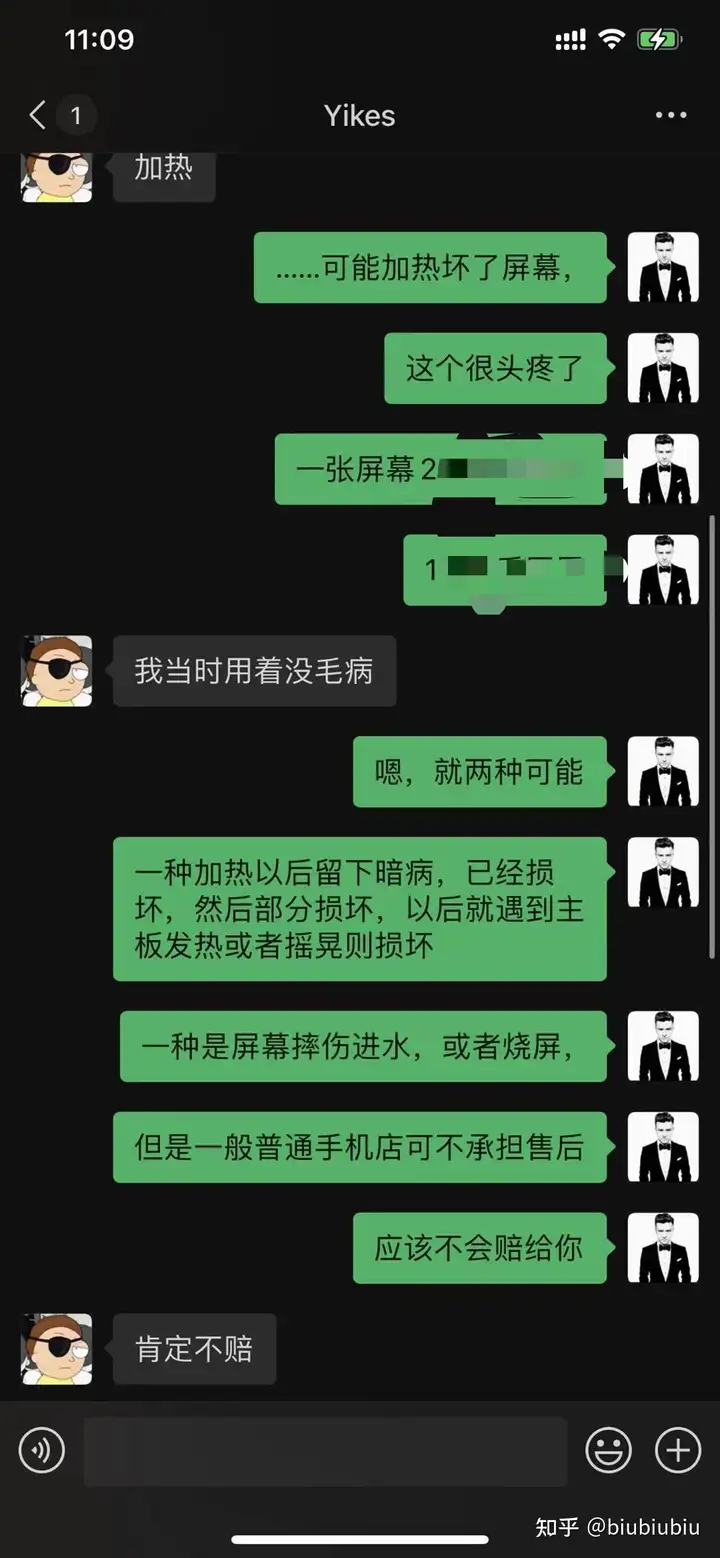The height and width of the screenshot is (1558, 720).
Task: Open avatar profile beside 这个很头疼了
Action: pos(662,368)
